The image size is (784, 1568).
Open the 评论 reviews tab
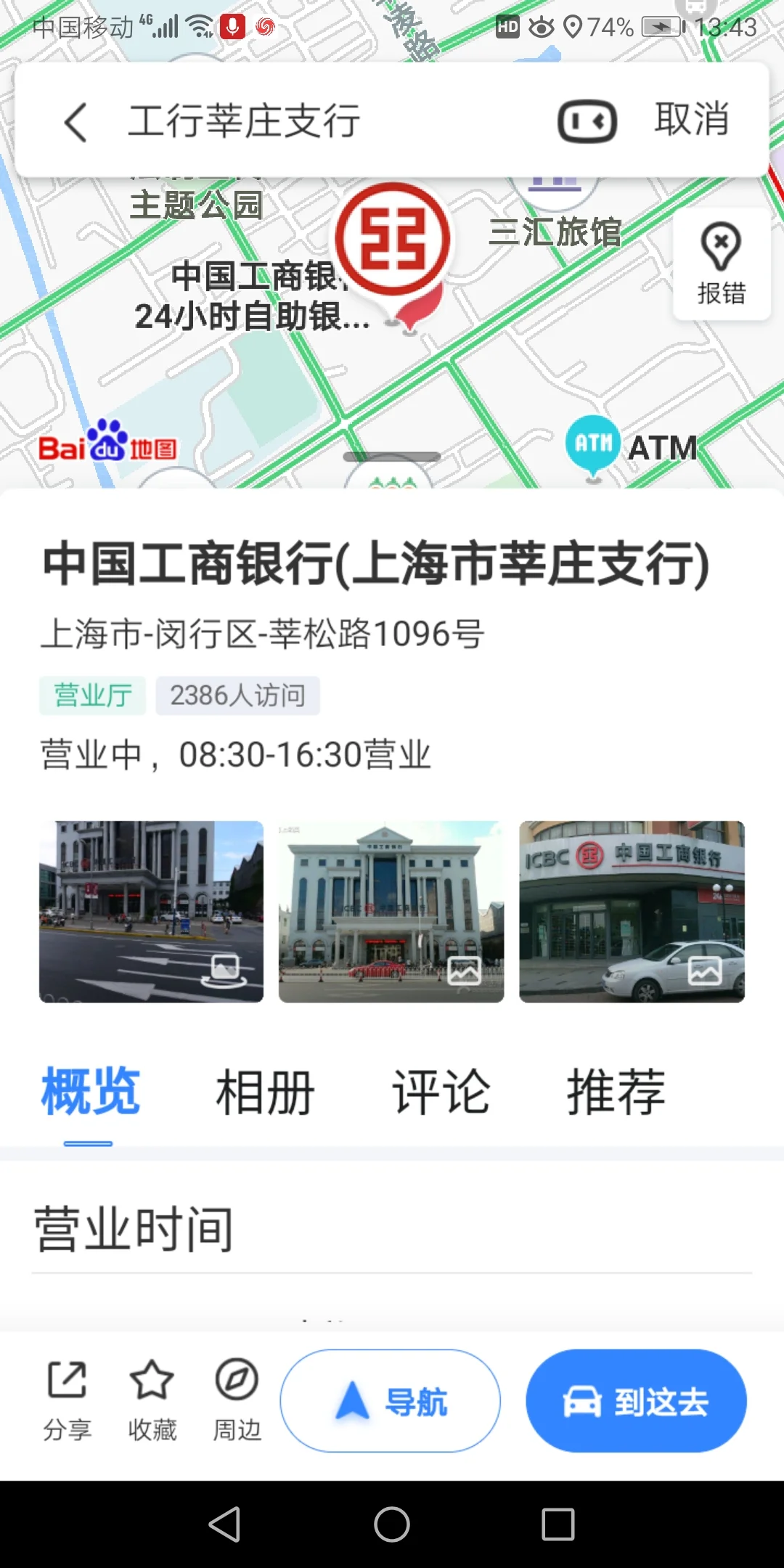pyautogui.click(x=440, y=1091)
